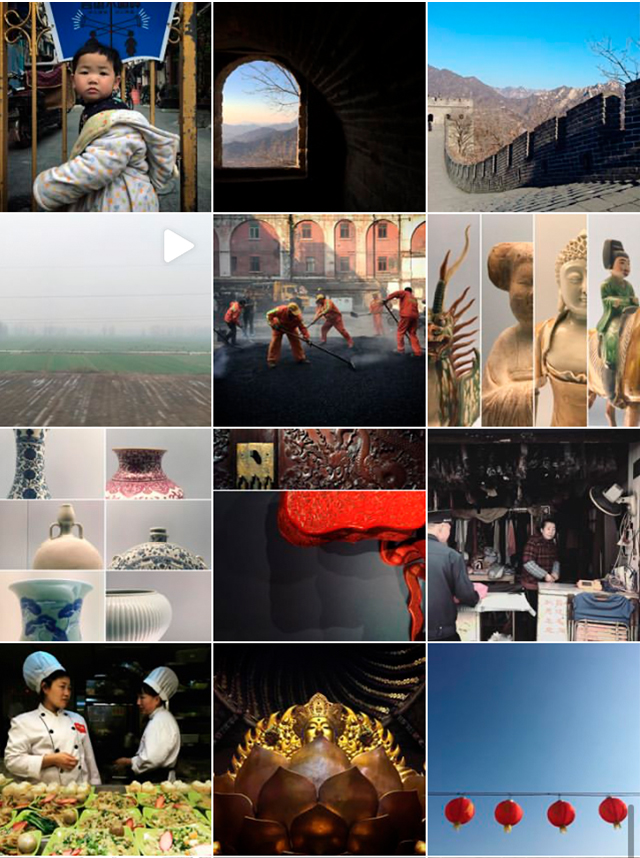640x858 pixels.
Task: Open the street market stall photo
Action: (x=533, y=535)
